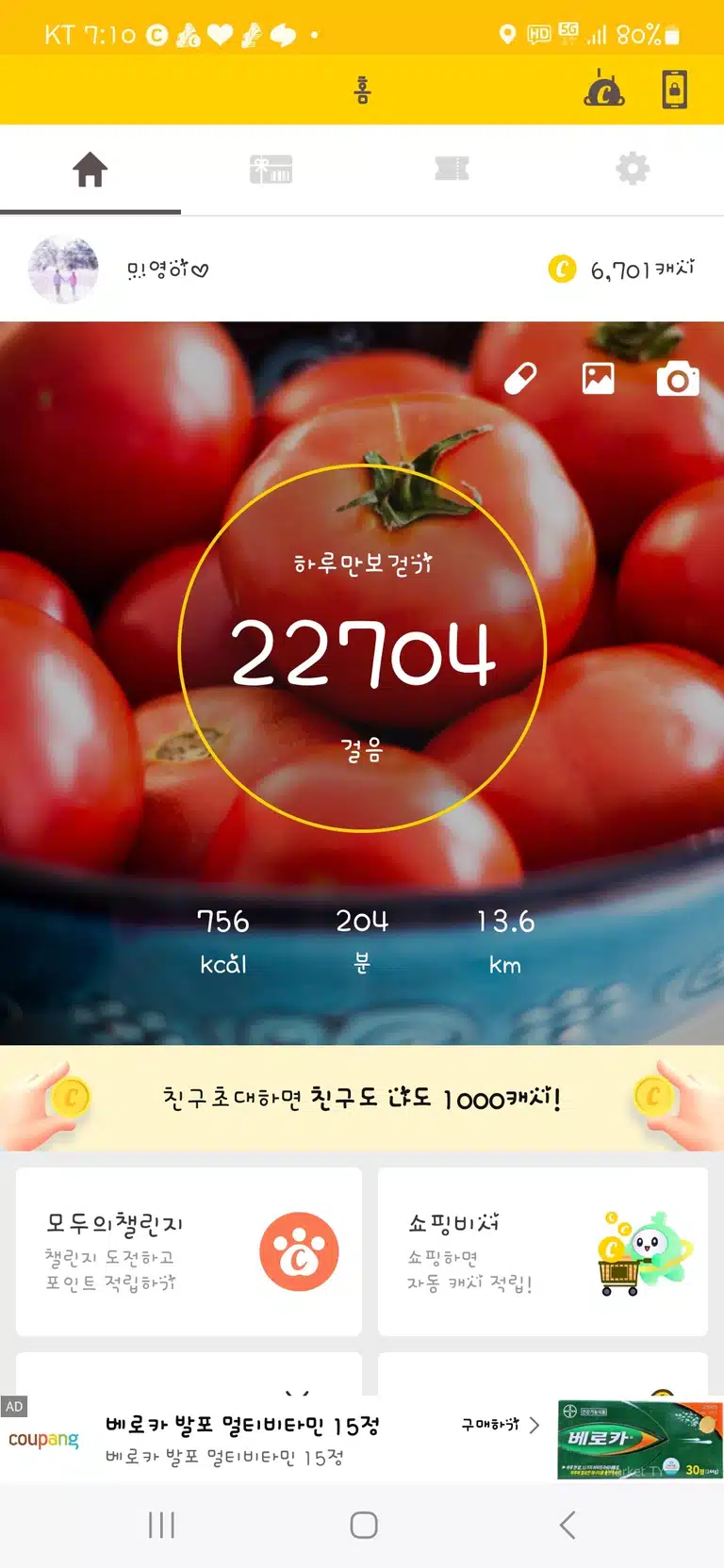Tap 구매하기 on the Coupang ad
Image resolution: width=724 pixels, height=1568 pixels.
501,1425
